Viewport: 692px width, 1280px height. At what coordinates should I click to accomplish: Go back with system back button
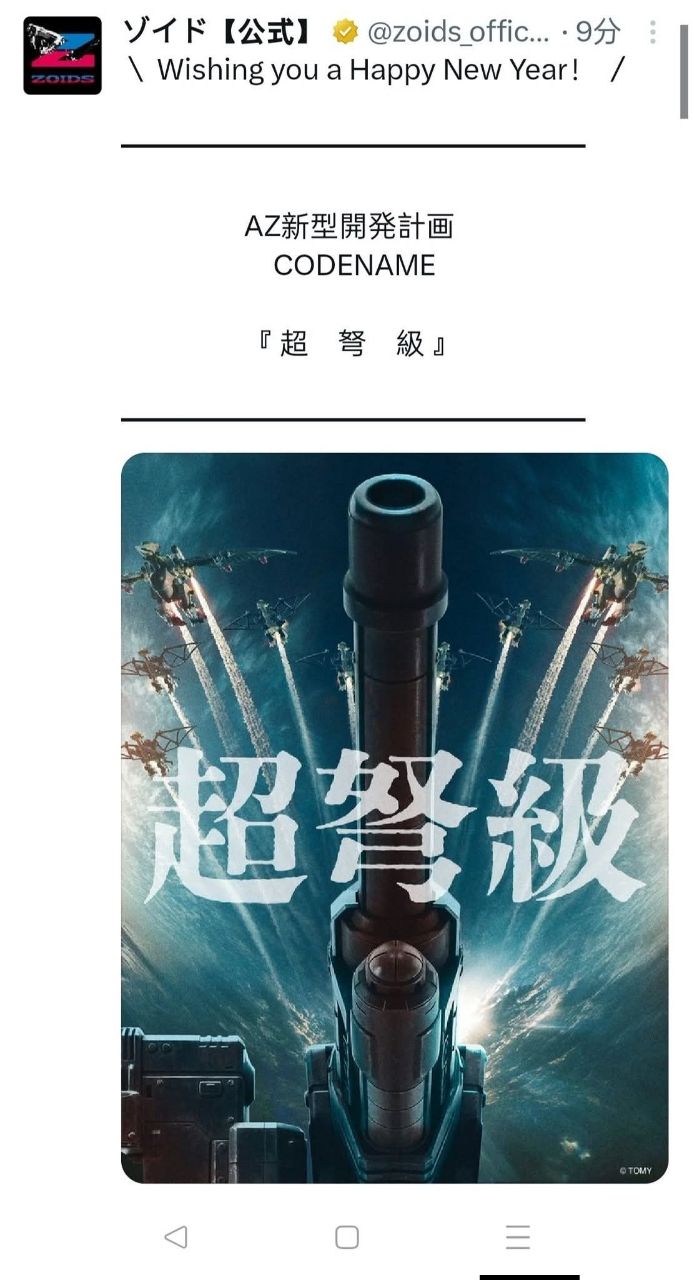[x=175, y=1237]
